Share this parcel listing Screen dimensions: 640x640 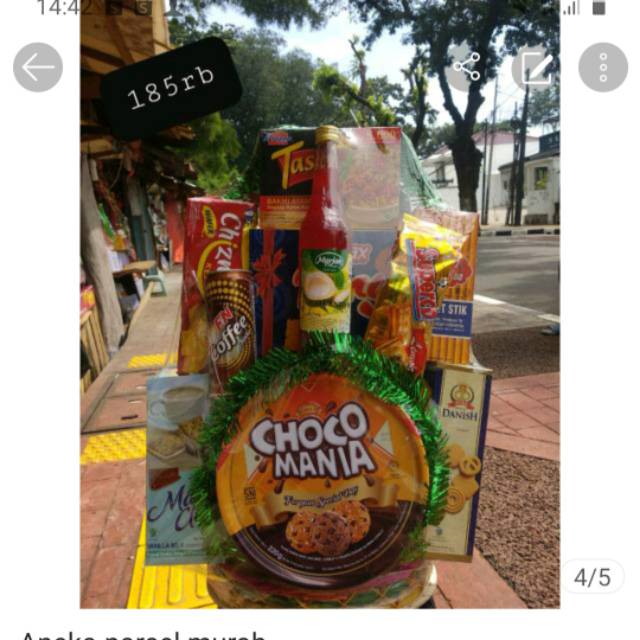tap(467, 67)
